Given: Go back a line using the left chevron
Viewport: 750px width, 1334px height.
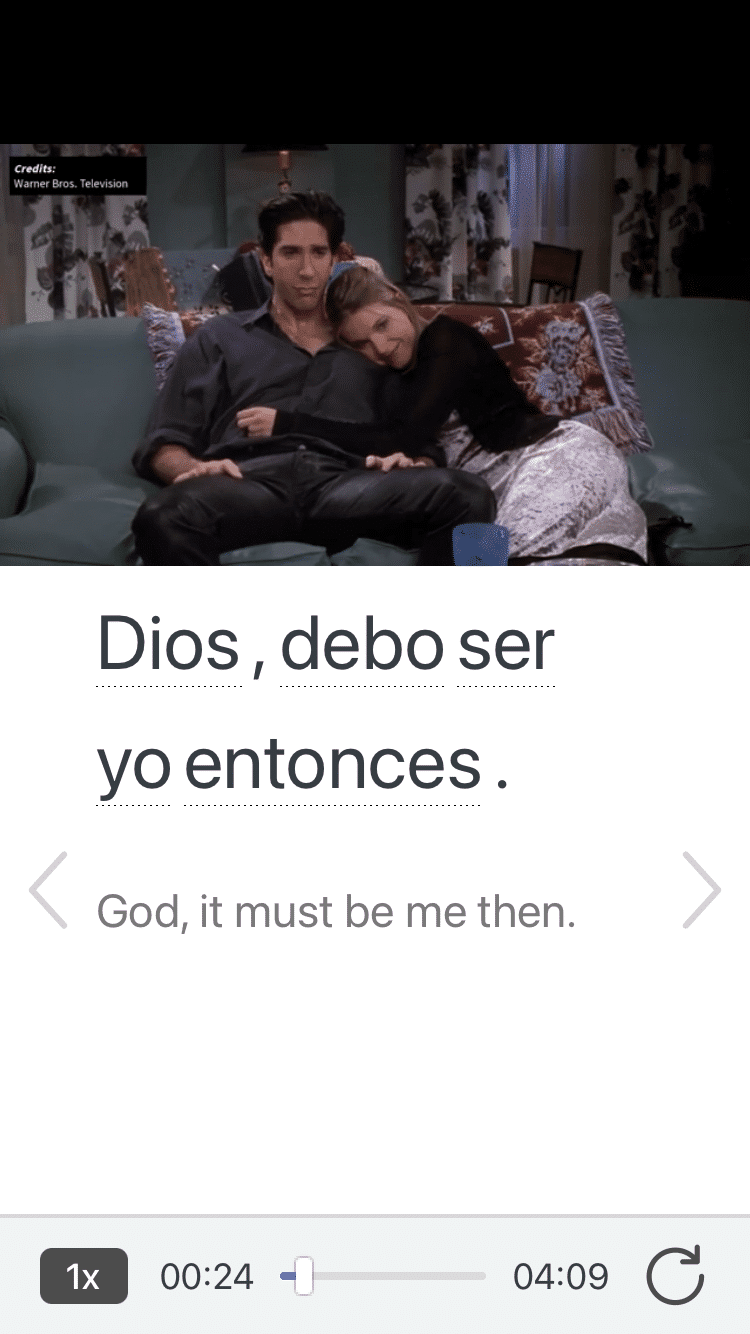Looking at the screenshot, I should [x=49, y=890].
